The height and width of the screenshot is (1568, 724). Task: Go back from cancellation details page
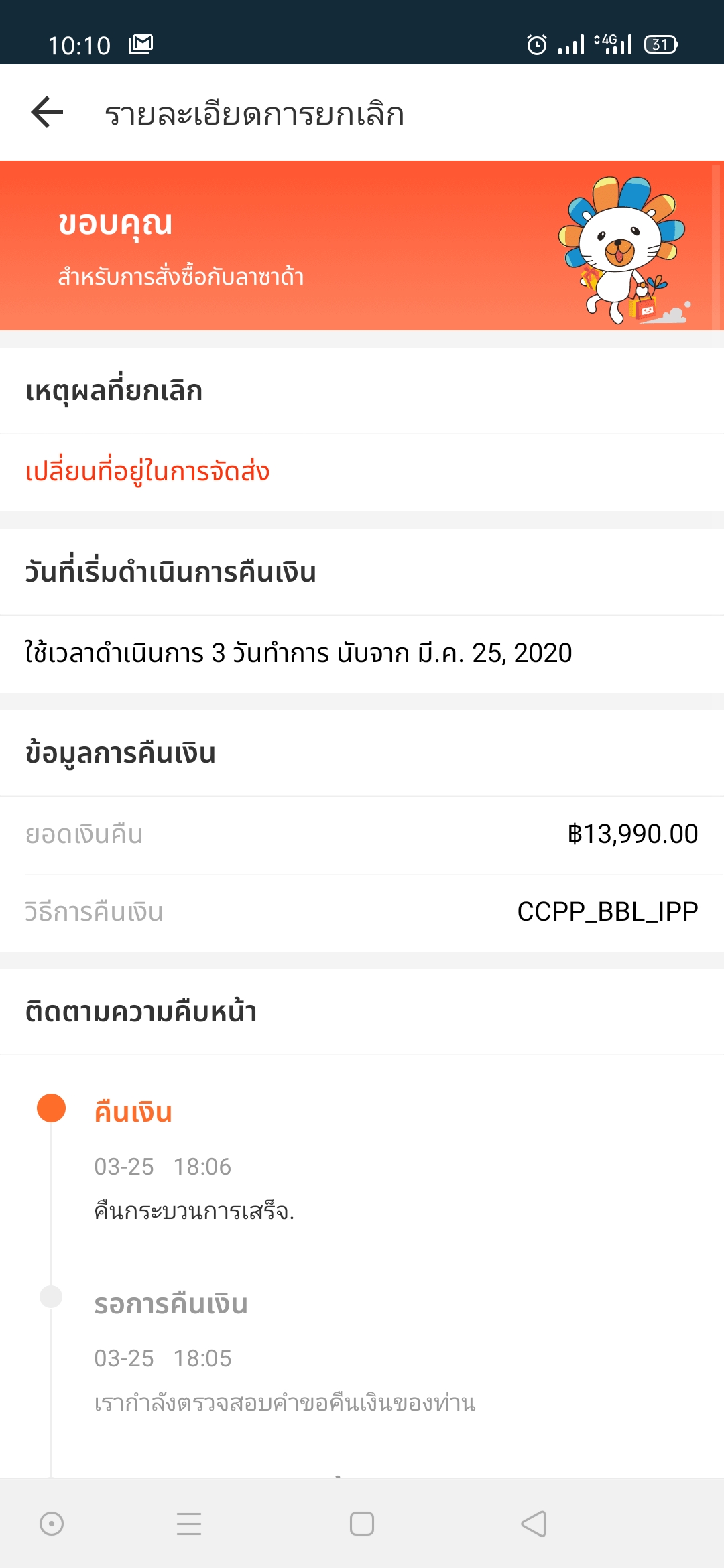point(47,112)
